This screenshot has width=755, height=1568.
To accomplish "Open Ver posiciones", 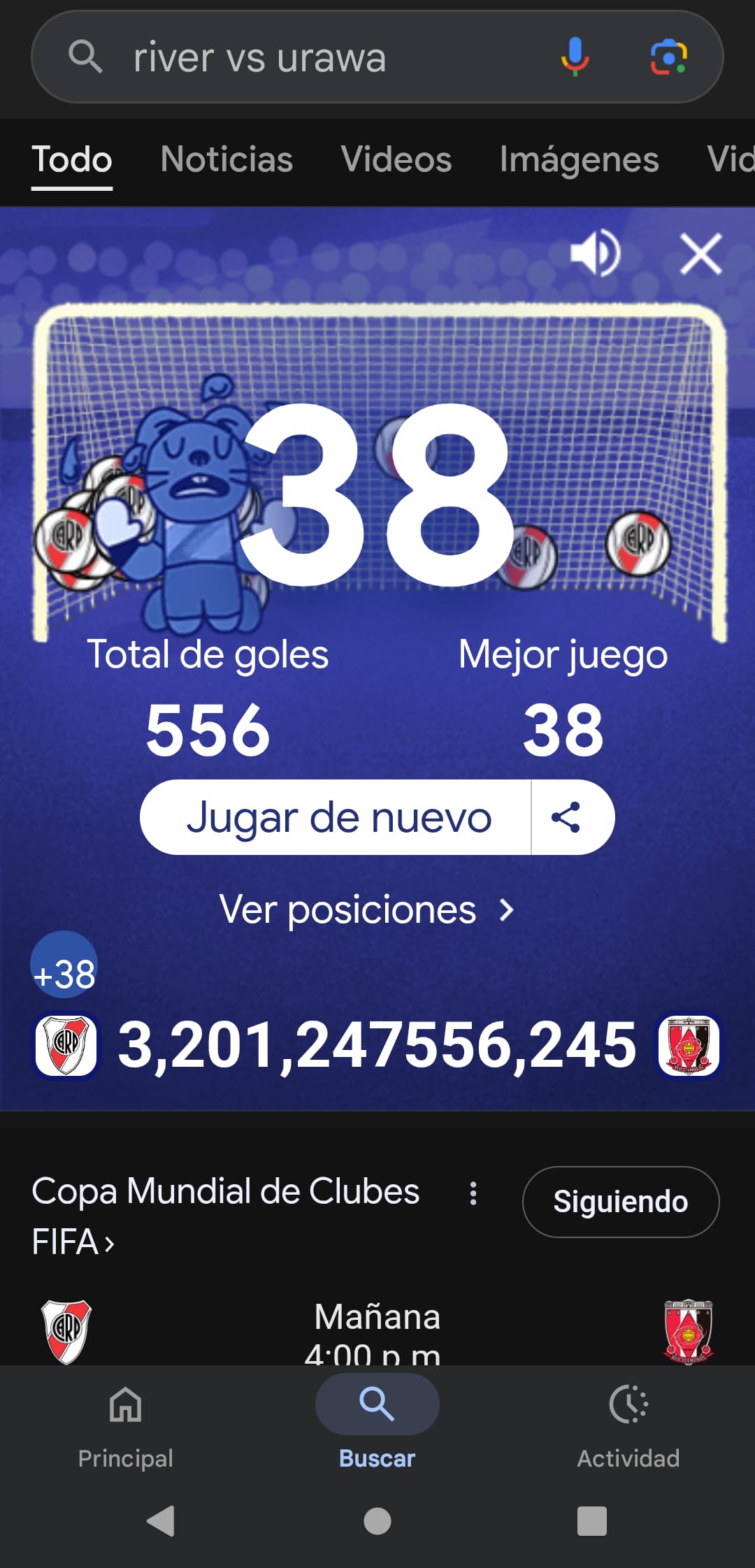I will (x=367, y=909).
